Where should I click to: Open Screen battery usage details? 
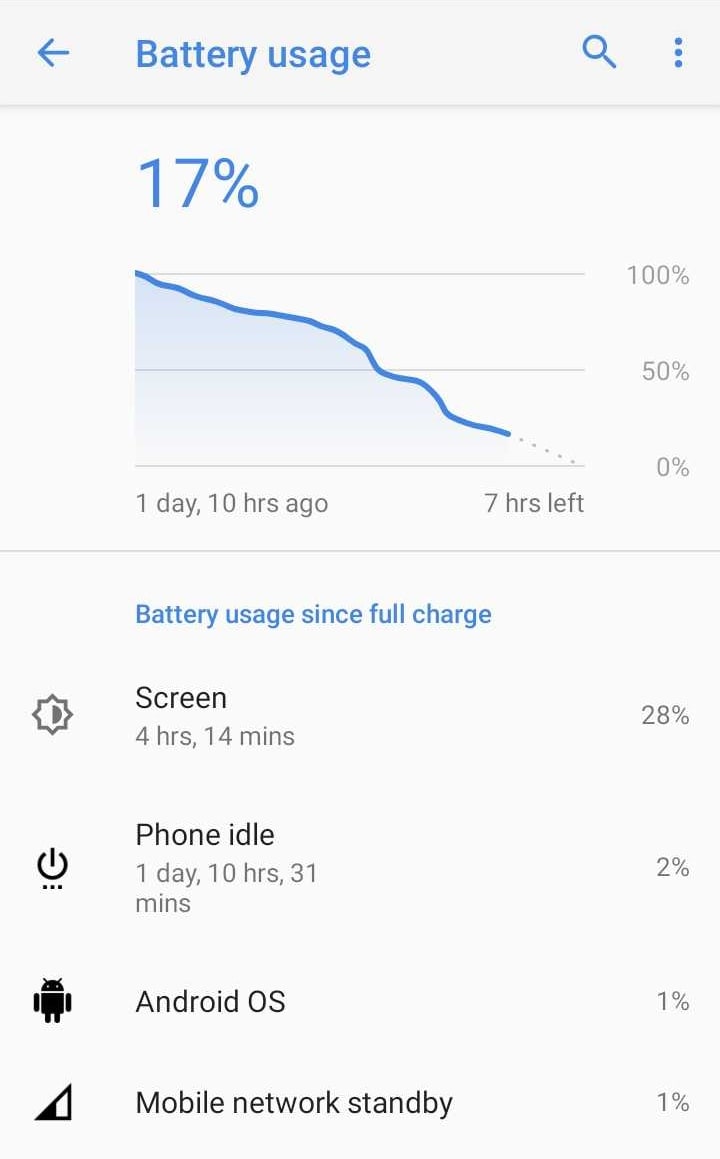pyautogui.click(x=360, y=716)
